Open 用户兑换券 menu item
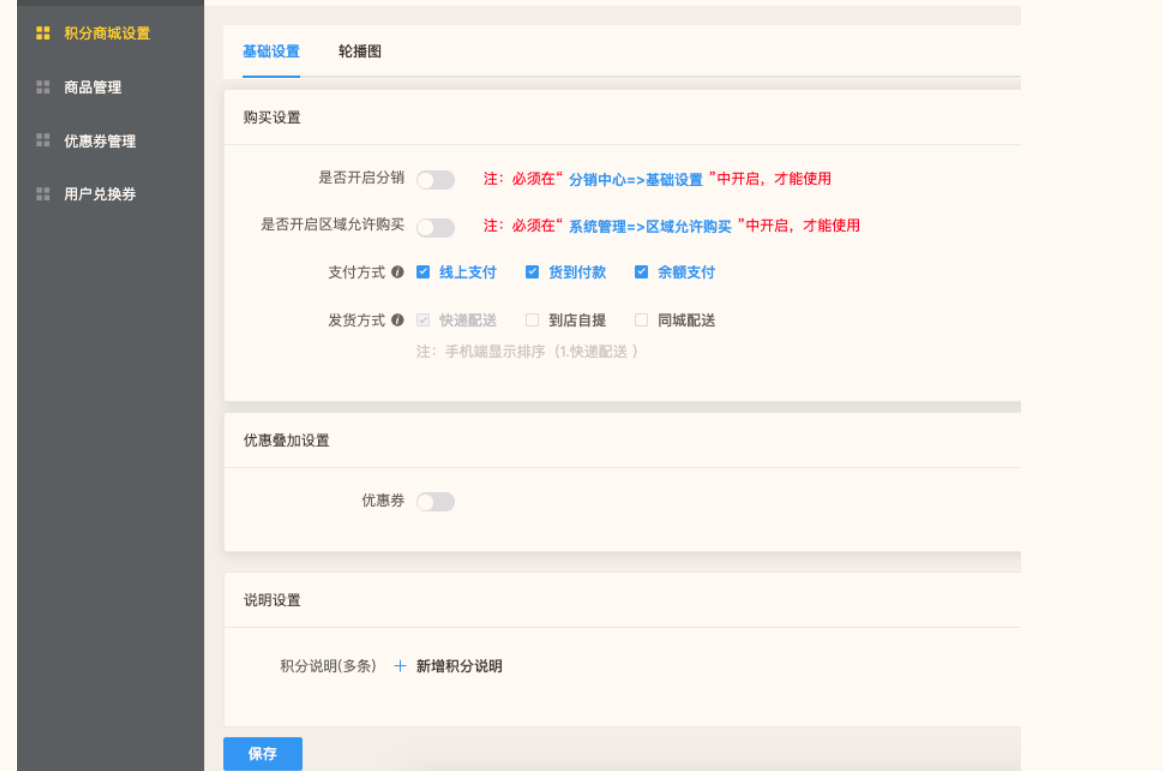Image resolution: width=1163 pixels, height=771 pixels. click(99, 194)
